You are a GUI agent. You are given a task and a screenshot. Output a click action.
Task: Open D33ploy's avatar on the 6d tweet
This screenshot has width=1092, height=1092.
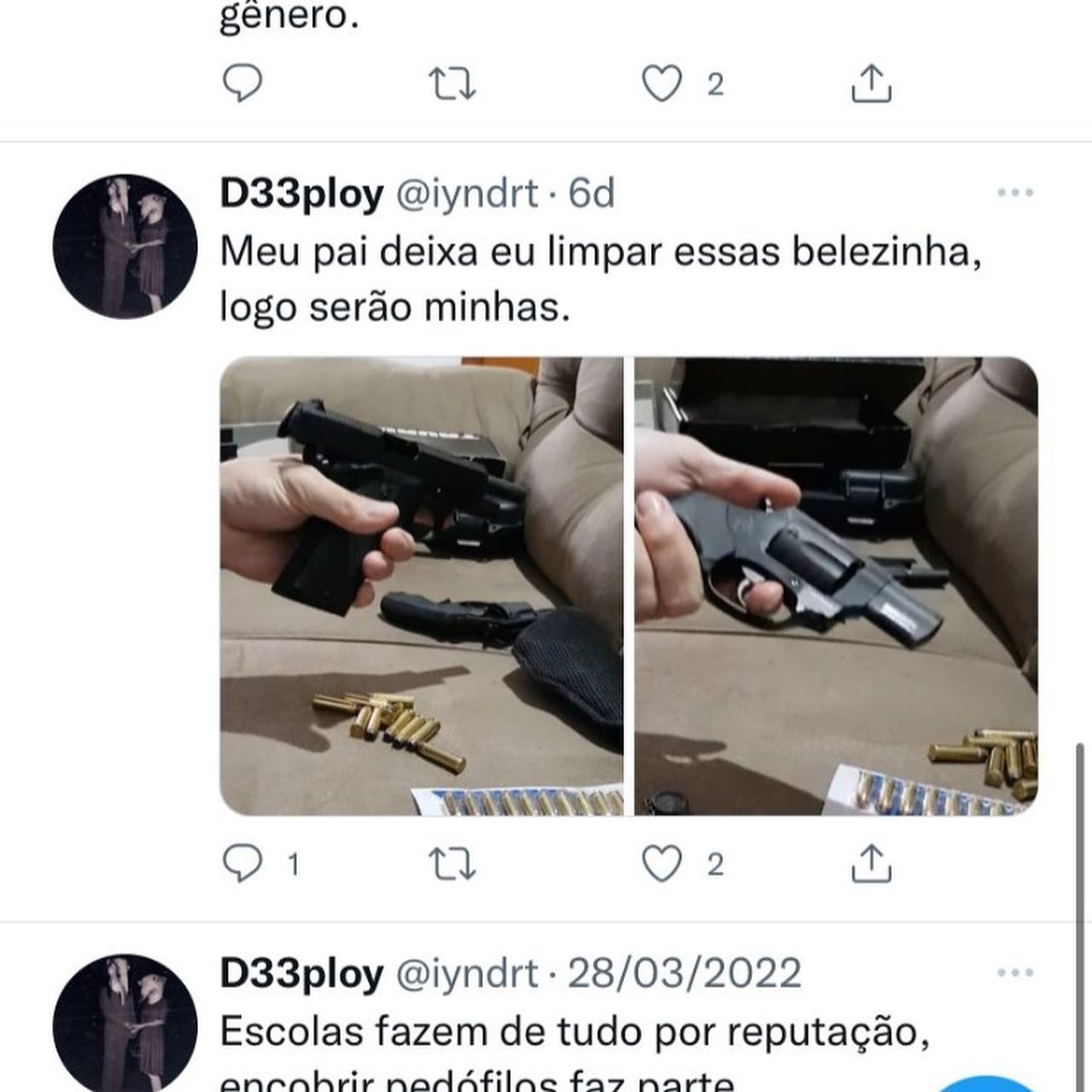click(125, 247)
